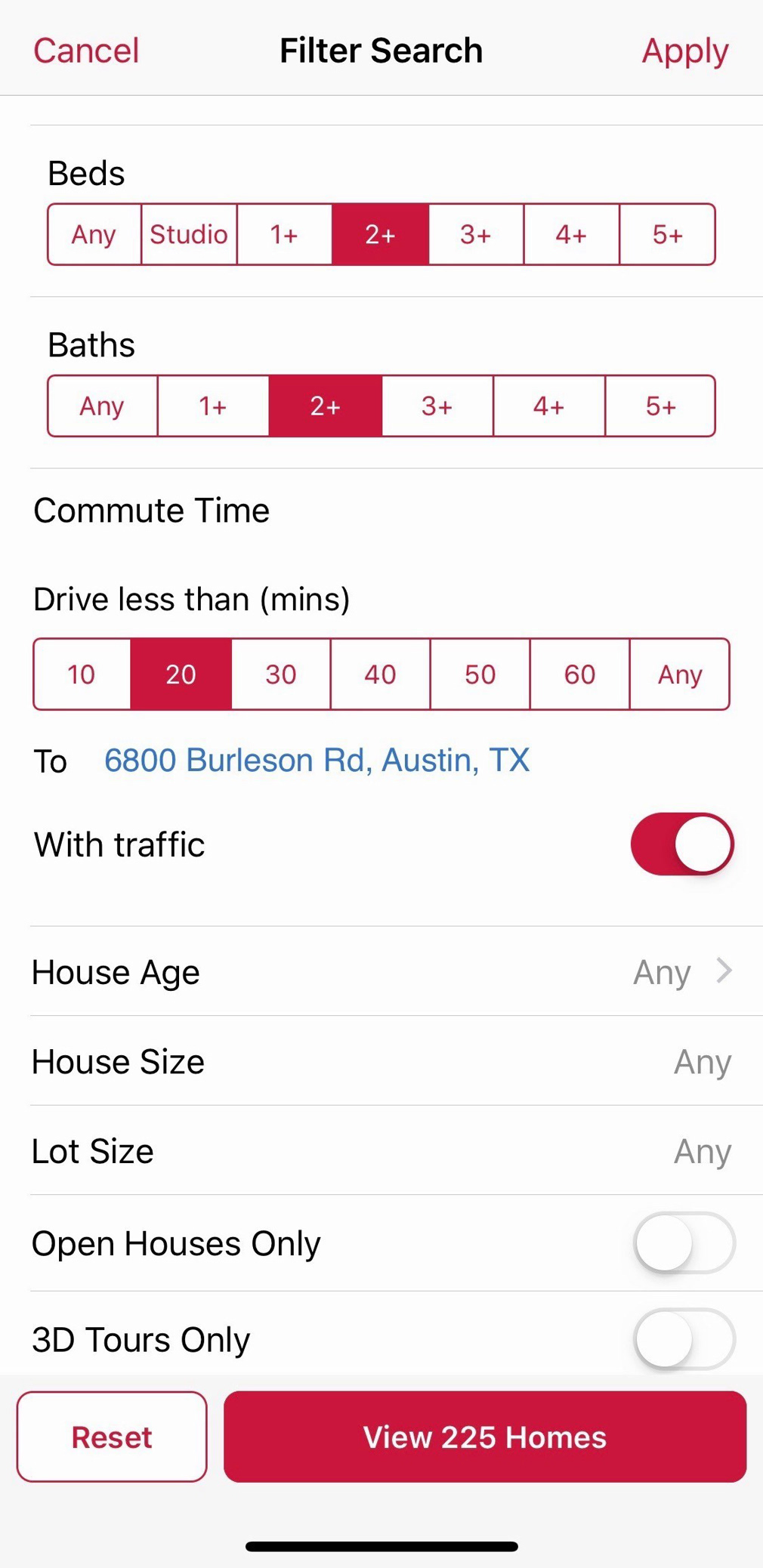The image size is (763, 1568).
Task: Set Baths filter to Any
Action: 101,406
